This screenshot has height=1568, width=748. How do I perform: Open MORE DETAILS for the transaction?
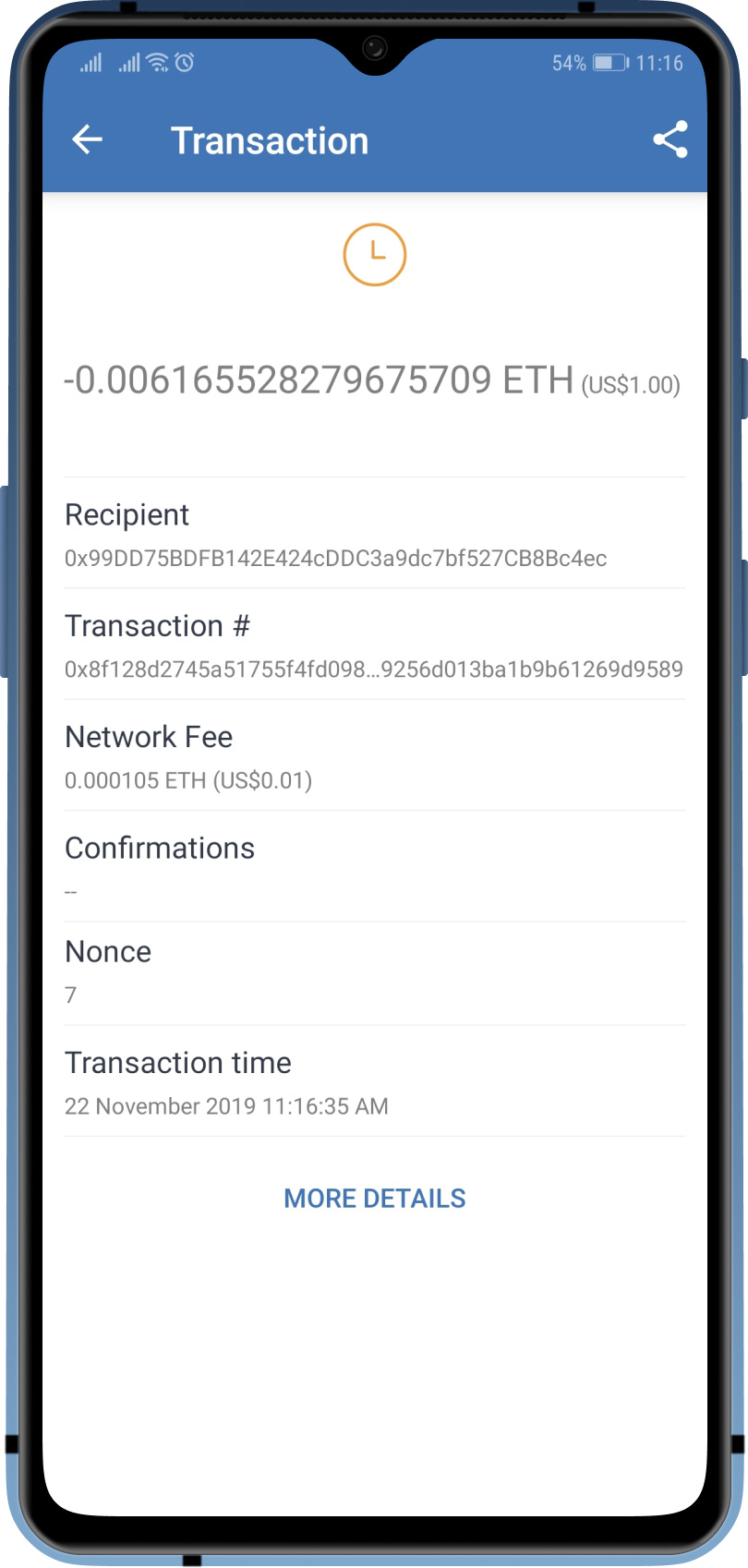(x=375, y=1199)
